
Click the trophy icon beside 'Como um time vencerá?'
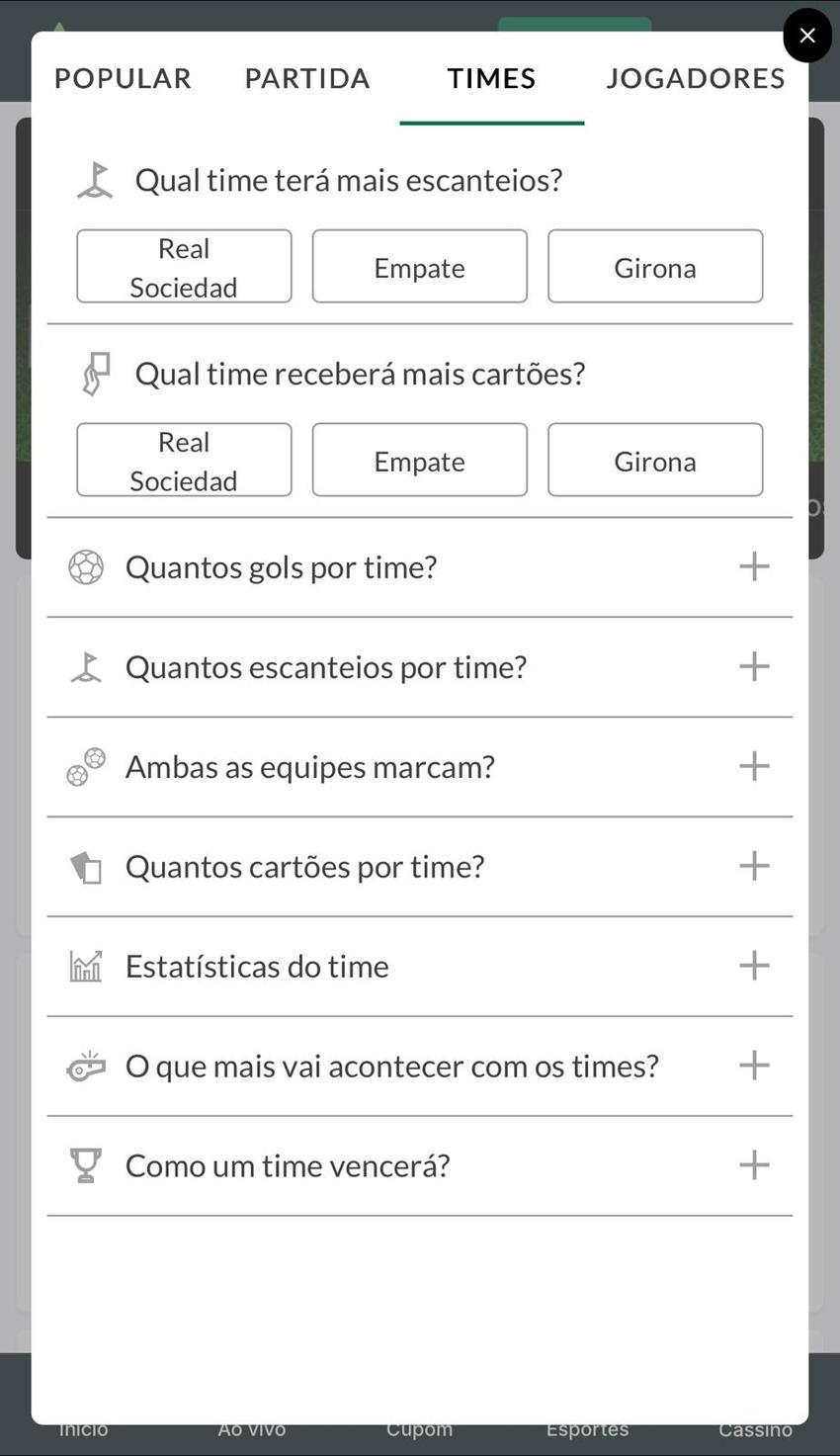pyautogui.click(x=85, y=1165)
